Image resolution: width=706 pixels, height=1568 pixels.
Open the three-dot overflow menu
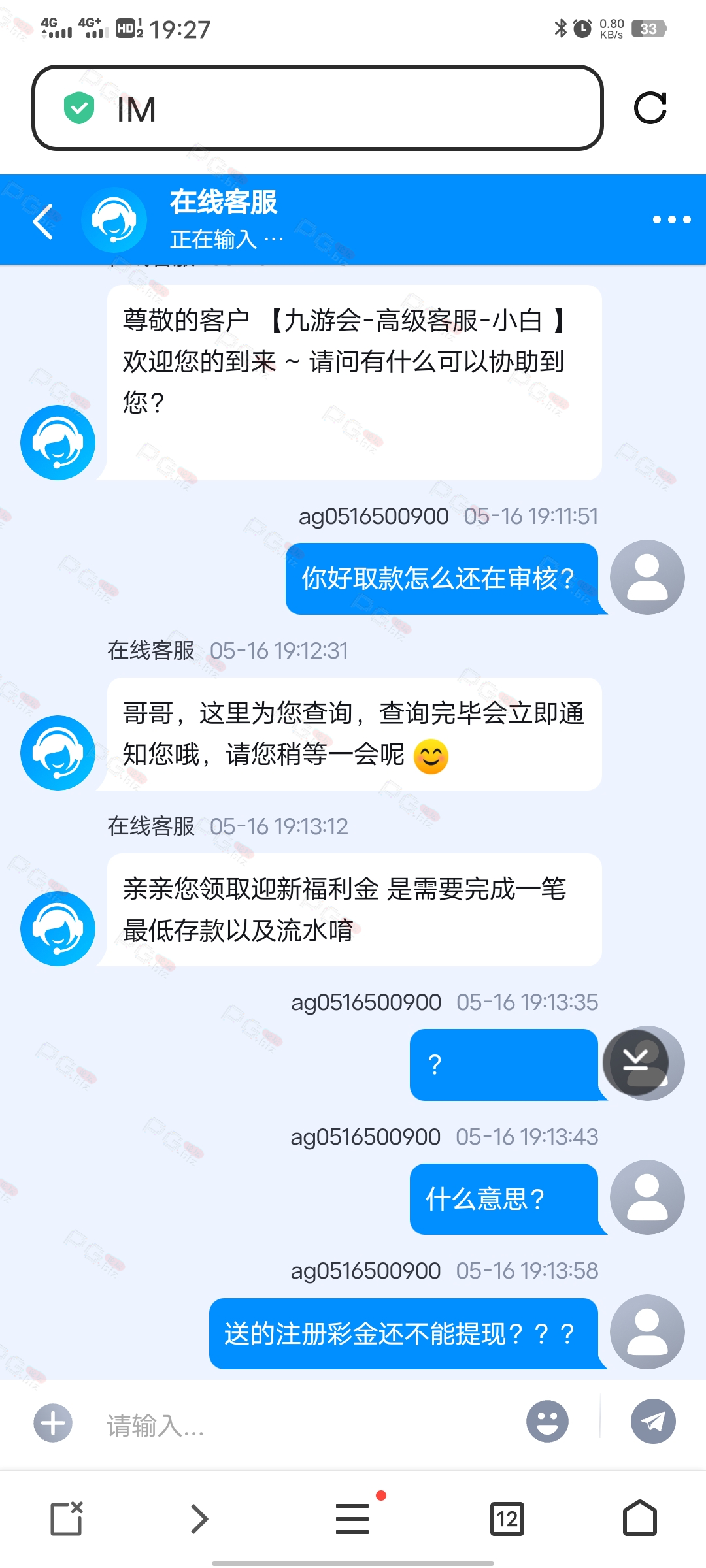click(x=671, y=220)
